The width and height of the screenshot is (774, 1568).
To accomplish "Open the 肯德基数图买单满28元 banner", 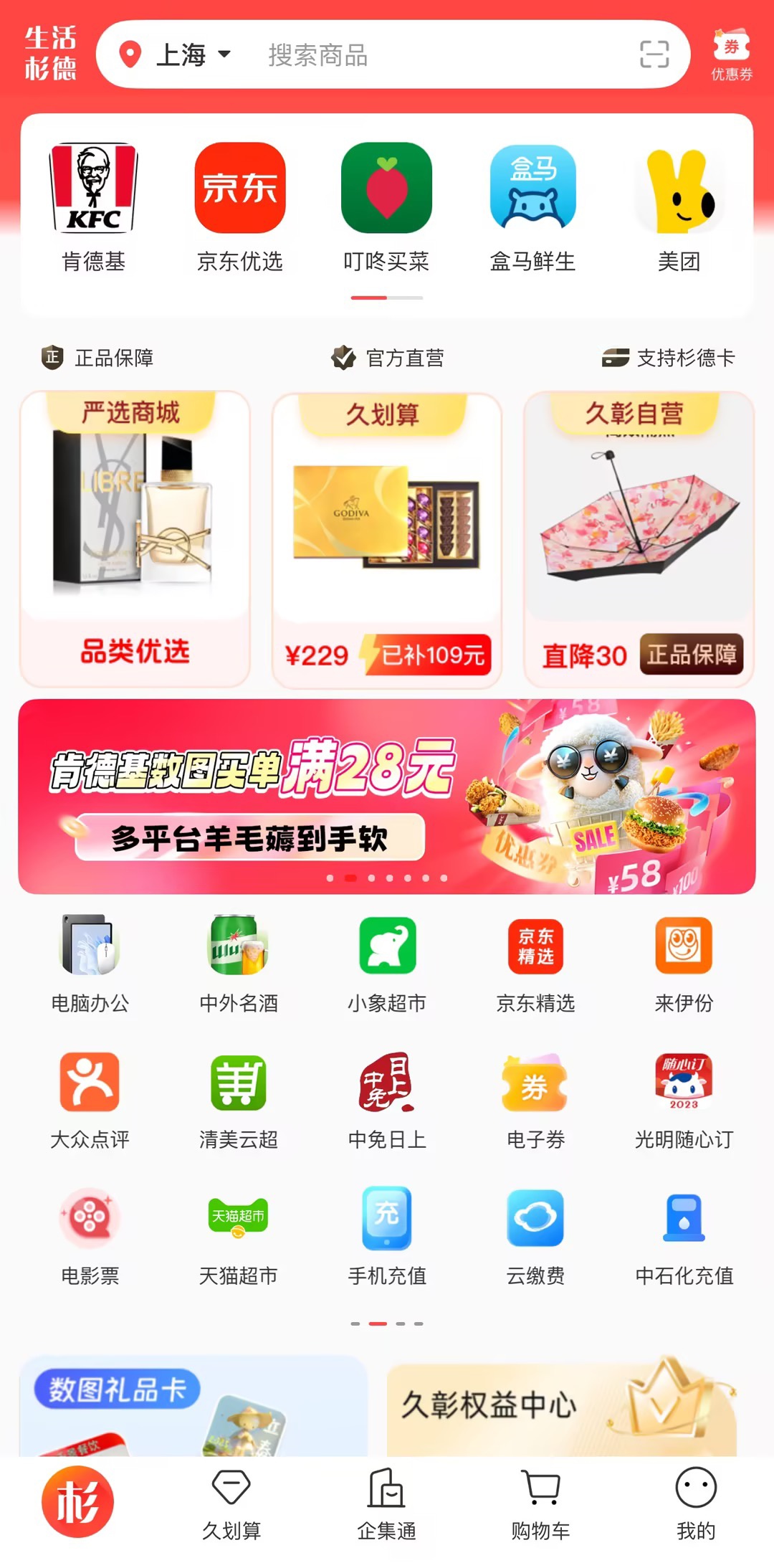I will tap(386, 796).
